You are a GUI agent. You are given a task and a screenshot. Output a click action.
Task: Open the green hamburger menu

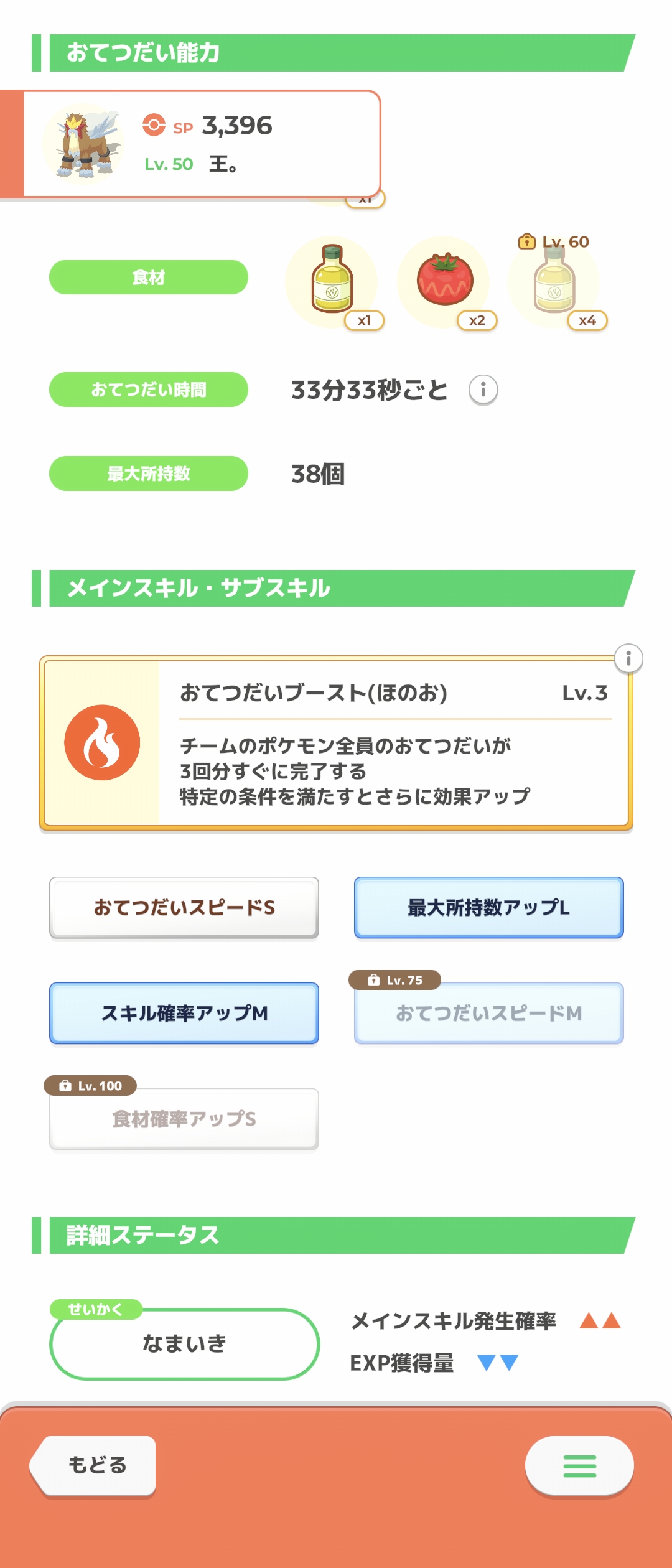579,1466
